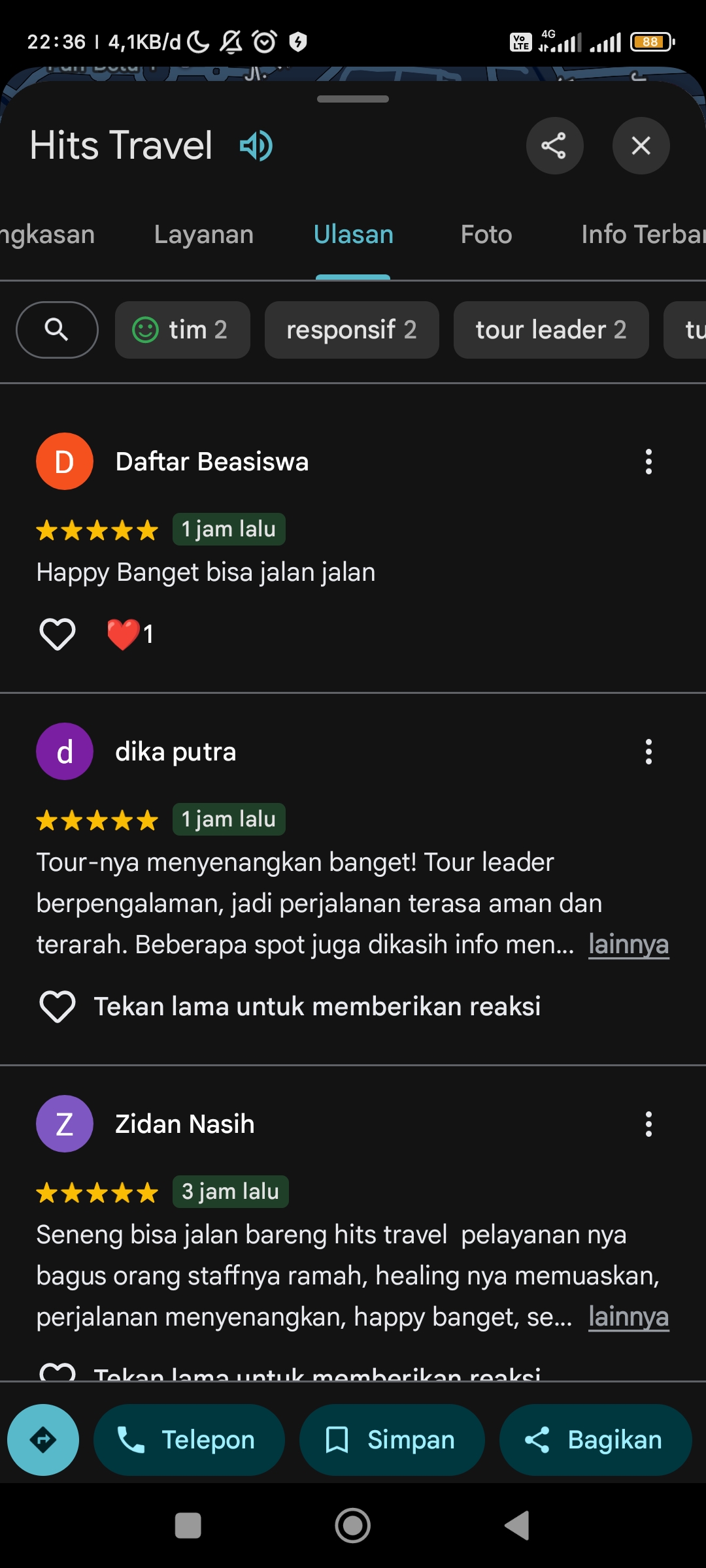The height and width of the screenshot is (1568, 706).
Task: Tap the Bagikan button in the bottom bar
Action: pos(596,1440)
